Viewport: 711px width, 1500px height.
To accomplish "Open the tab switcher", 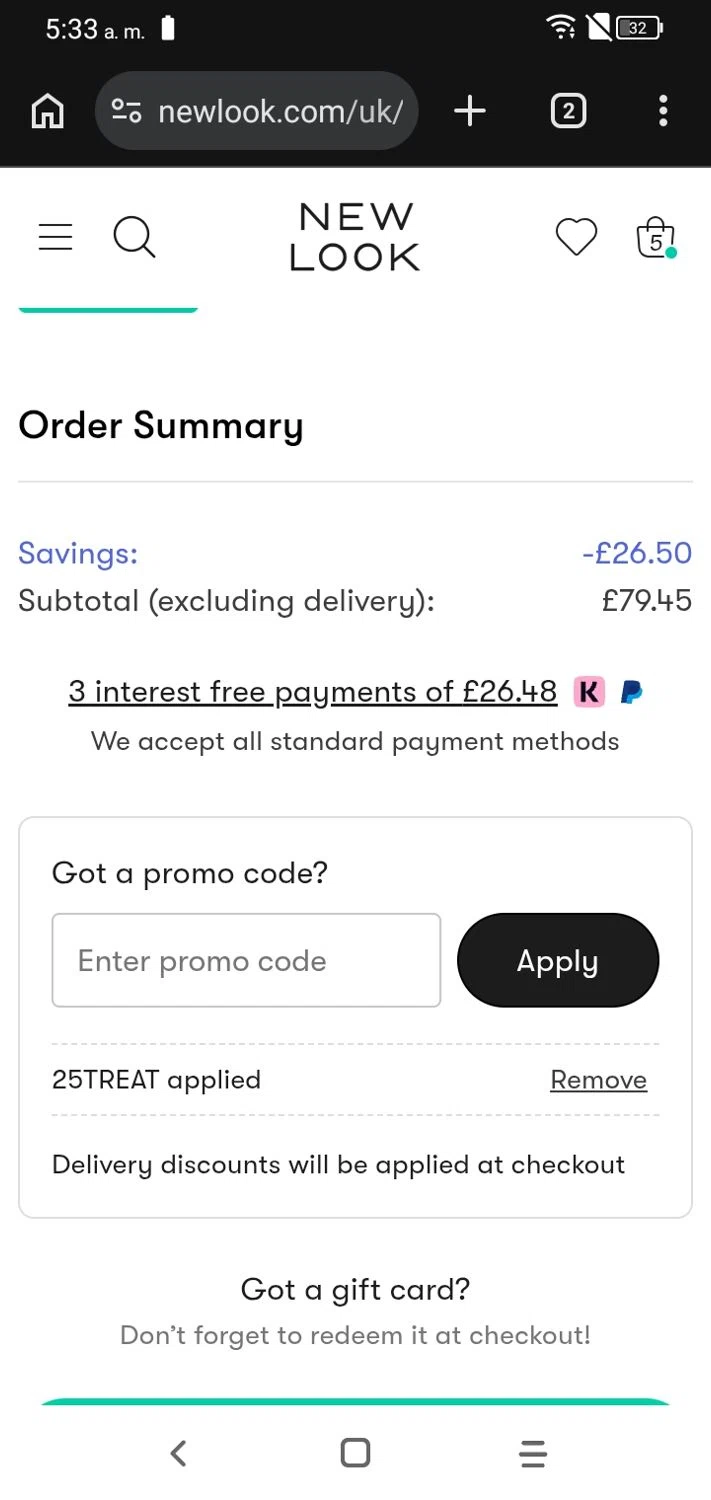I will click(568, 111).
